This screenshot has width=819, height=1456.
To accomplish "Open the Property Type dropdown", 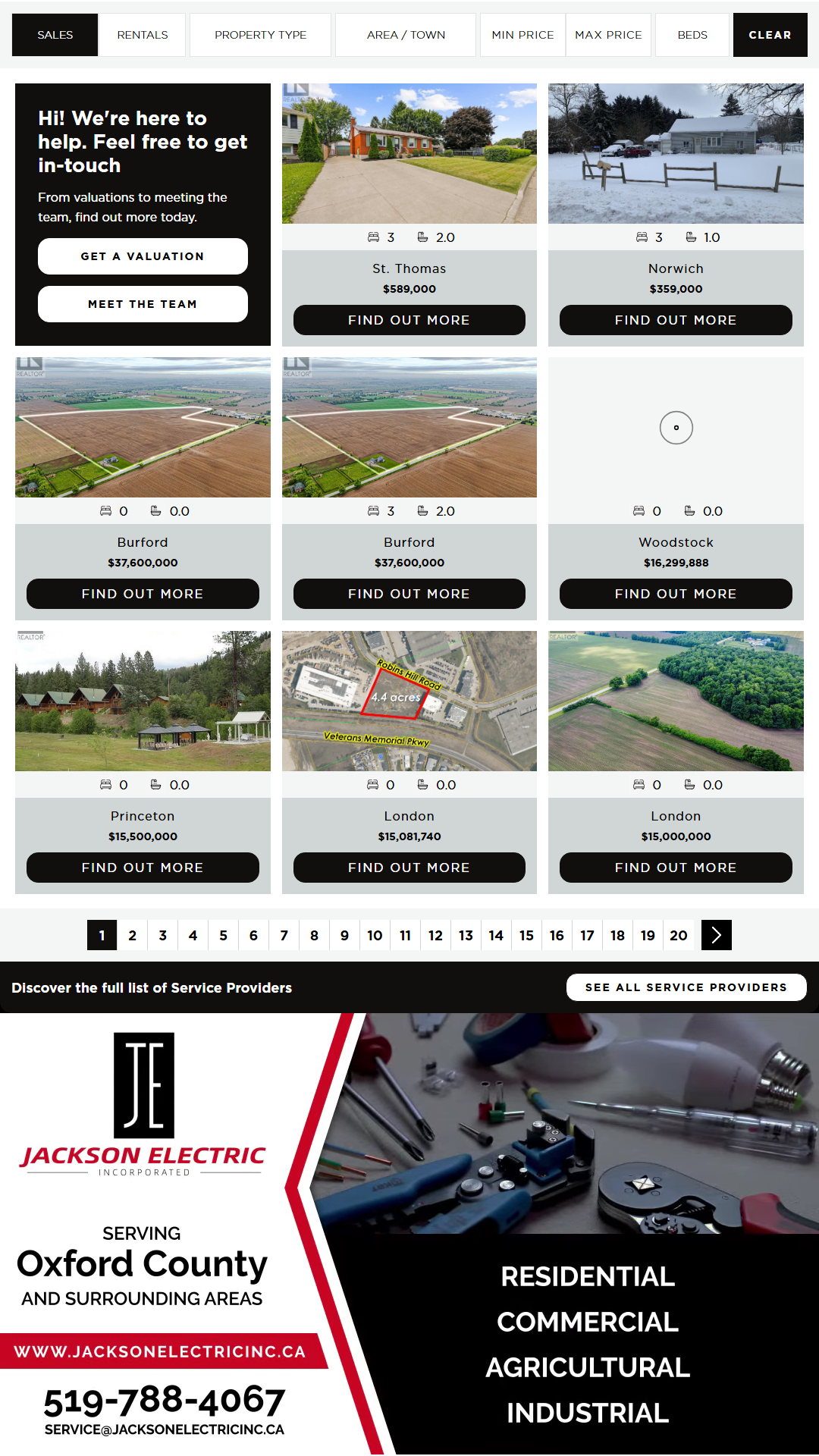I will pyautogui.click(x=260, y=35).
